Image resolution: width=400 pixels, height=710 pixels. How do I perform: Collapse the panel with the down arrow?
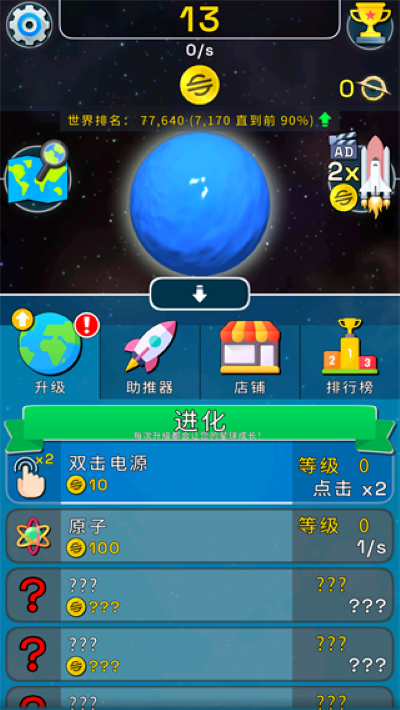tap(200, 294)
